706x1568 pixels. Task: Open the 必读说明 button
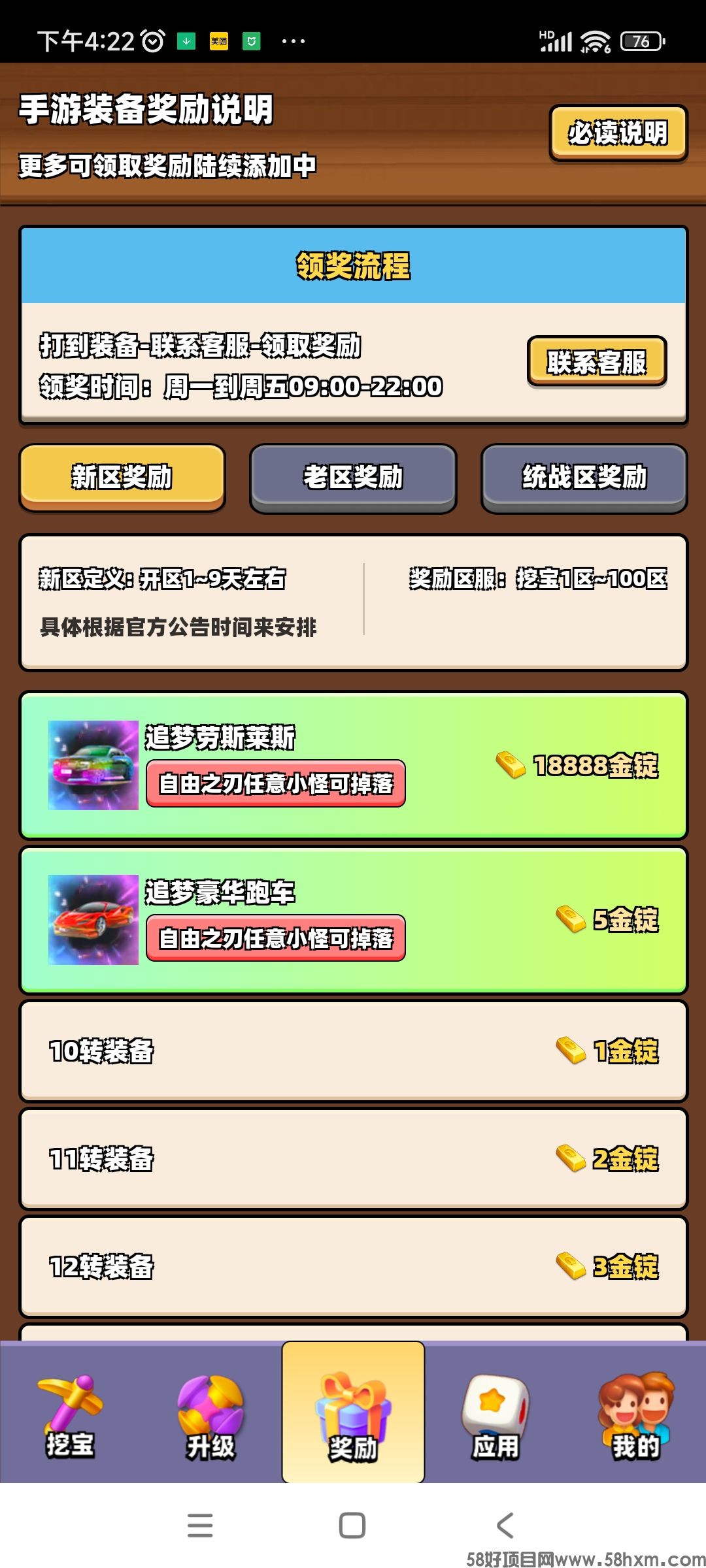(618, 133)
